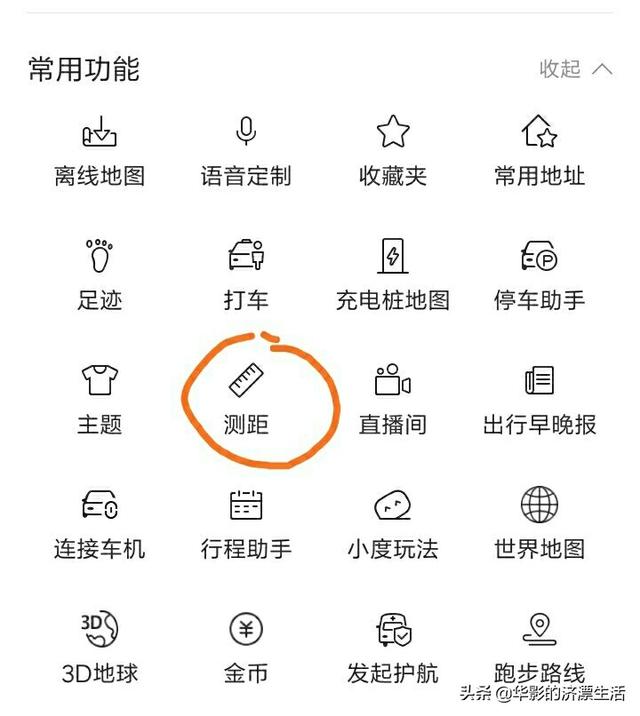View the 世界地图 world map
The image size is (640, 716).
pos(539,523)
